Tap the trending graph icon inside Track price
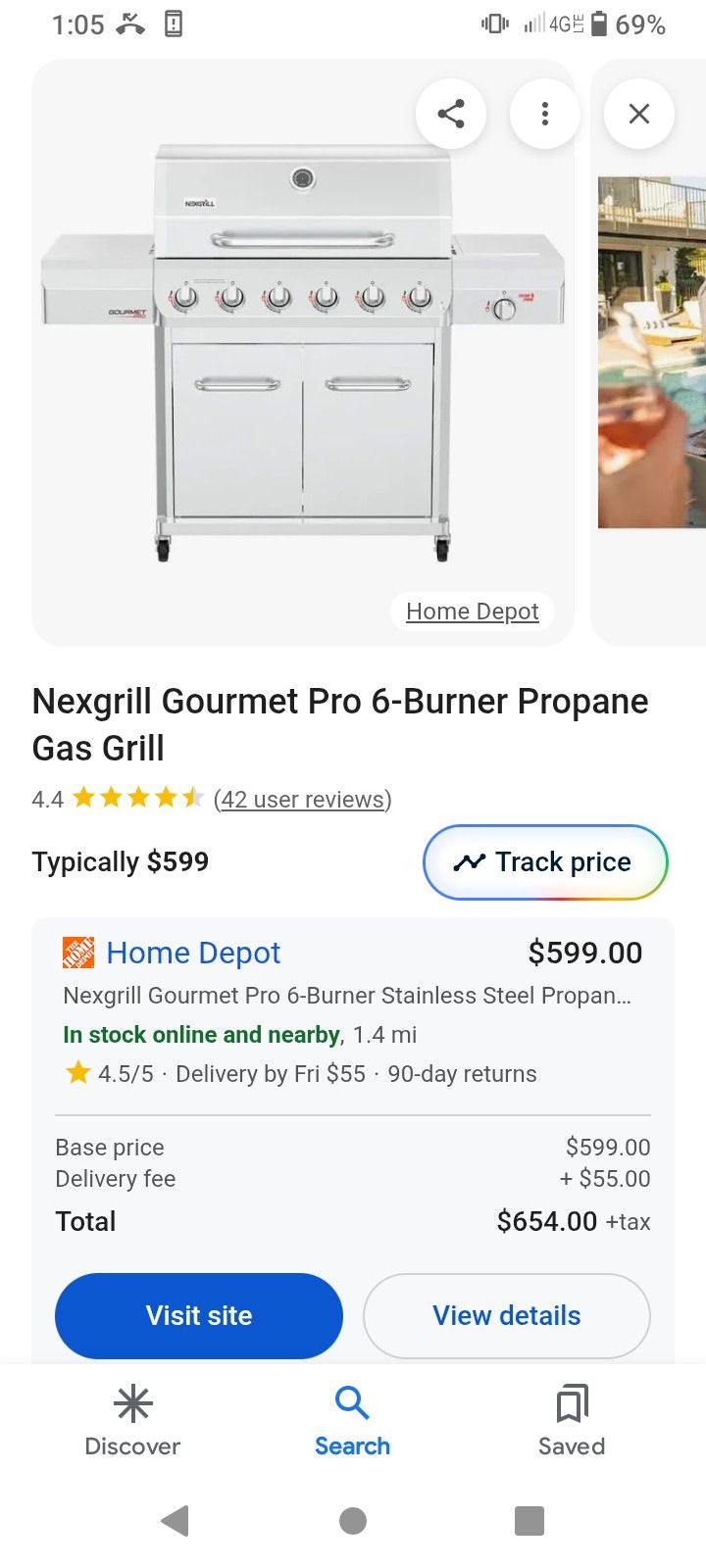This screenshot has height=1568, width=706. coord(470,861)
